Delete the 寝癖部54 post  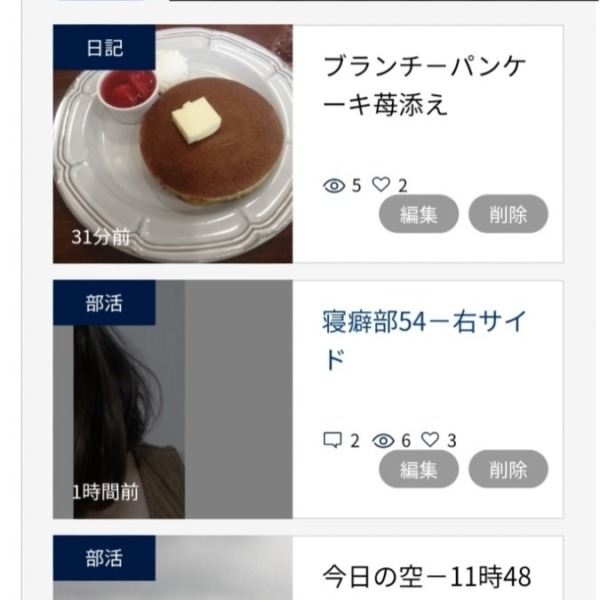pos(508,470)
